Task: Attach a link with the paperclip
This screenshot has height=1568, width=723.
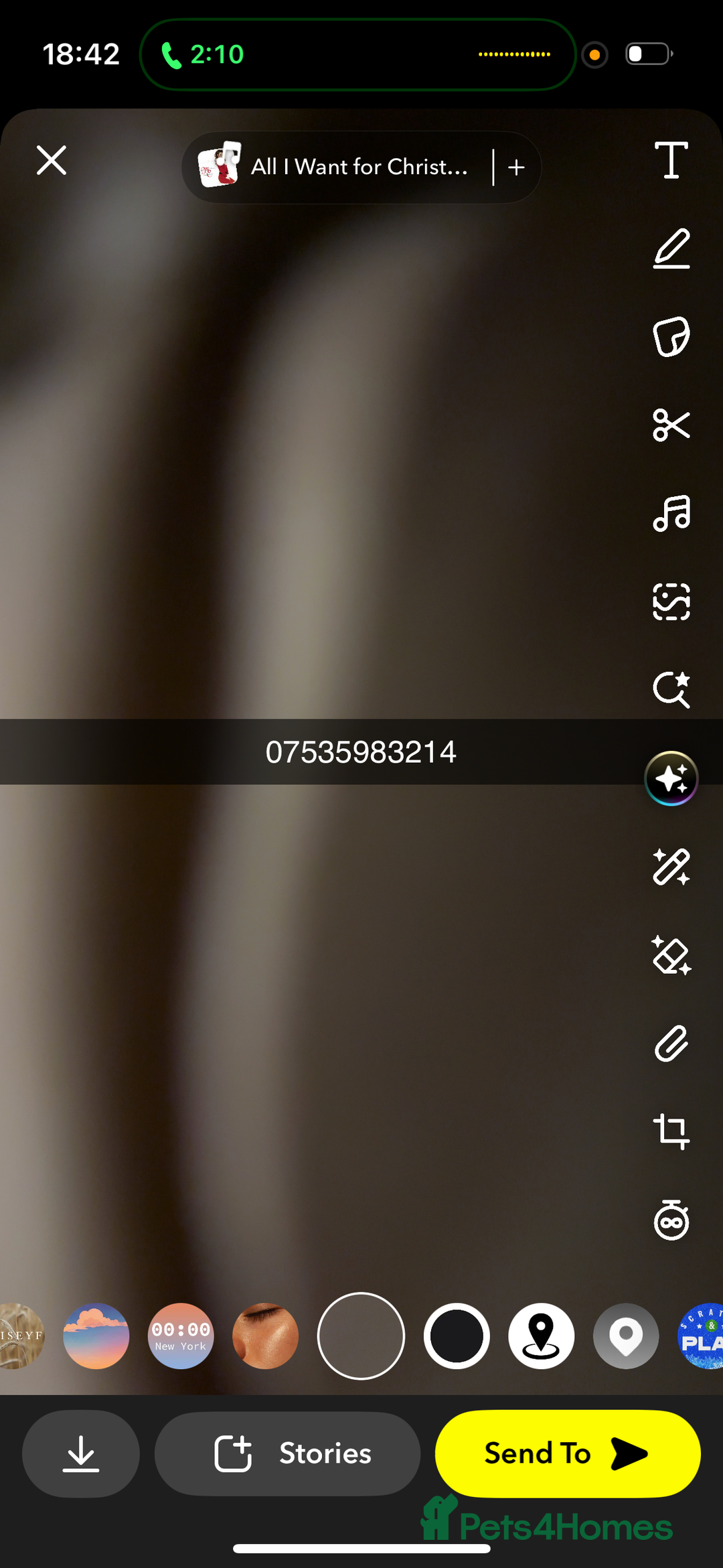Action: 671,1044
